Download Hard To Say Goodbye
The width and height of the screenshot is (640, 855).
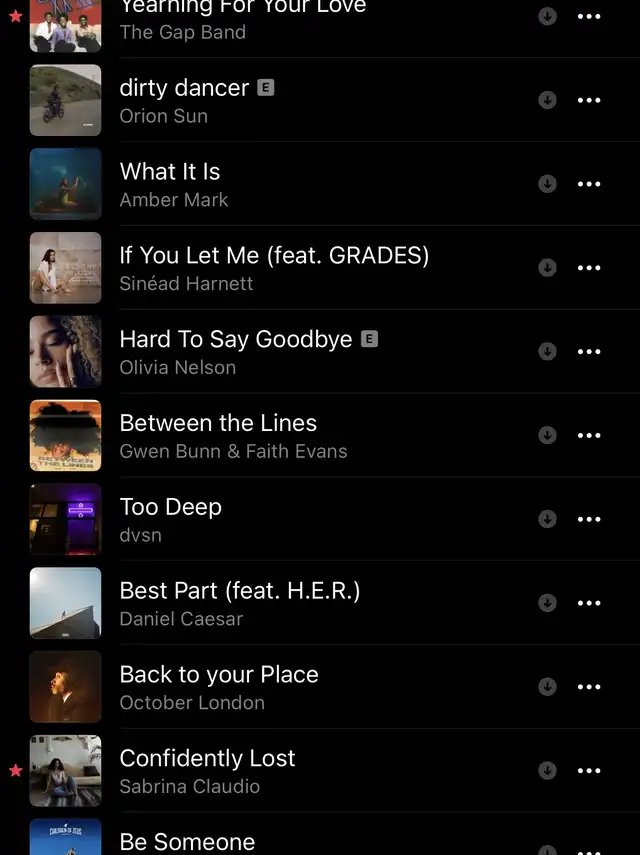[547, 352]
